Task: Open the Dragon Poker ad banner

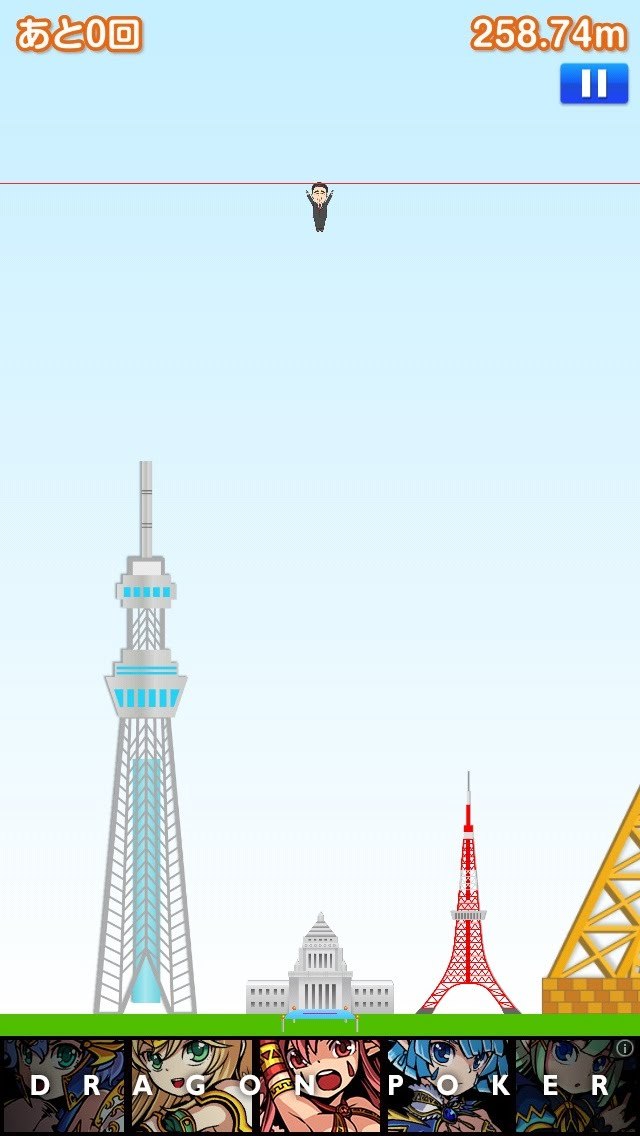Action: [320, 1086]
